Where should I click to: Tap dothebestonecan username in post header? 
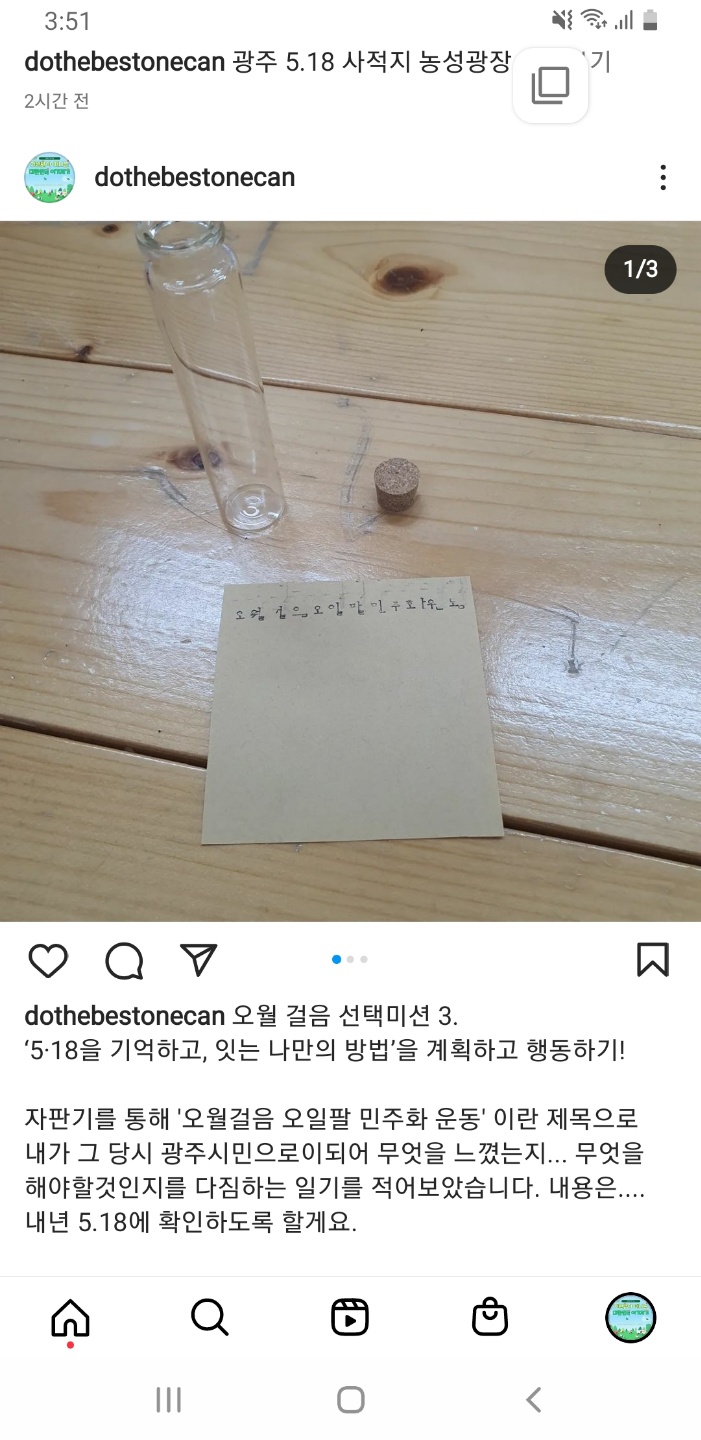pyautogui.click(x=194, y=178)
